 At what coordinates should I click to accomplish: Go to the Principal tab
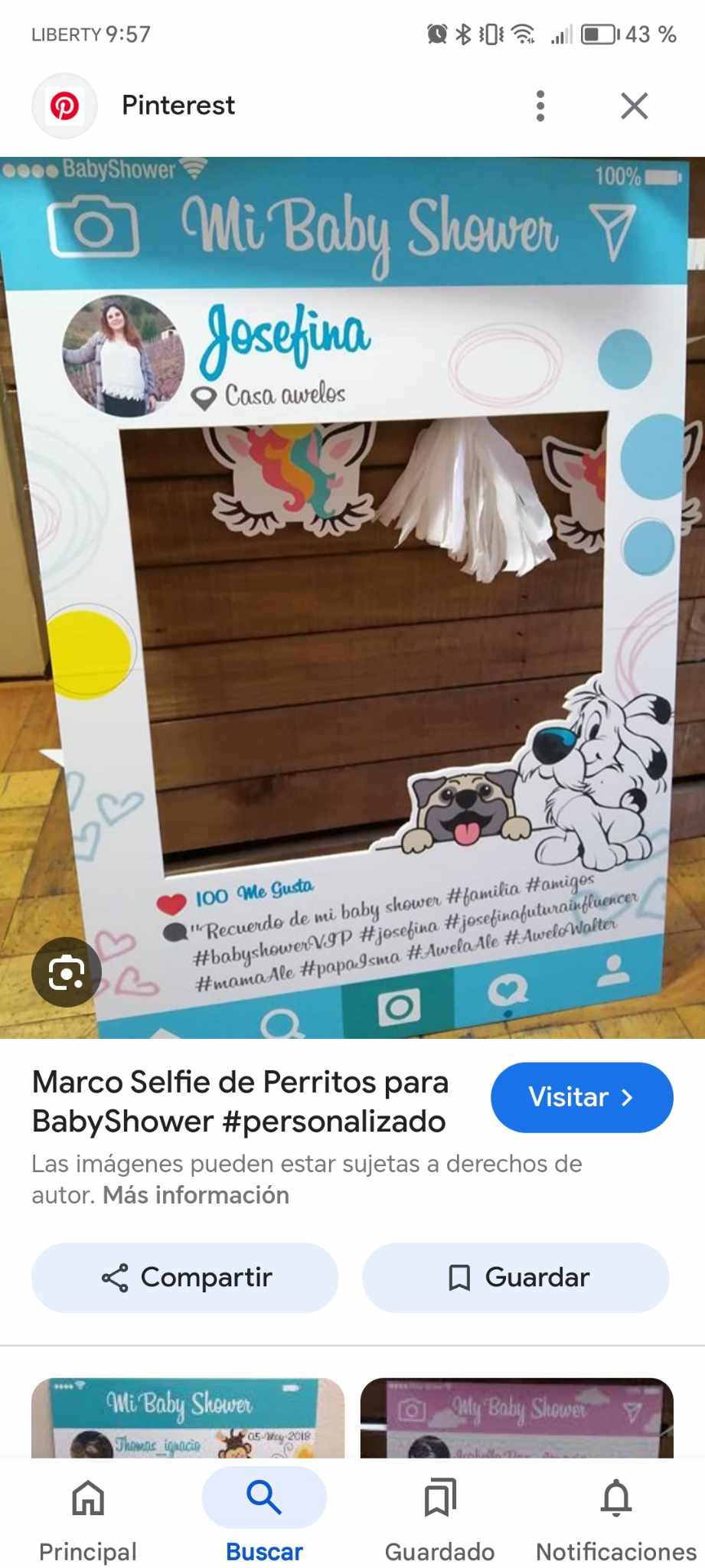88,1518
